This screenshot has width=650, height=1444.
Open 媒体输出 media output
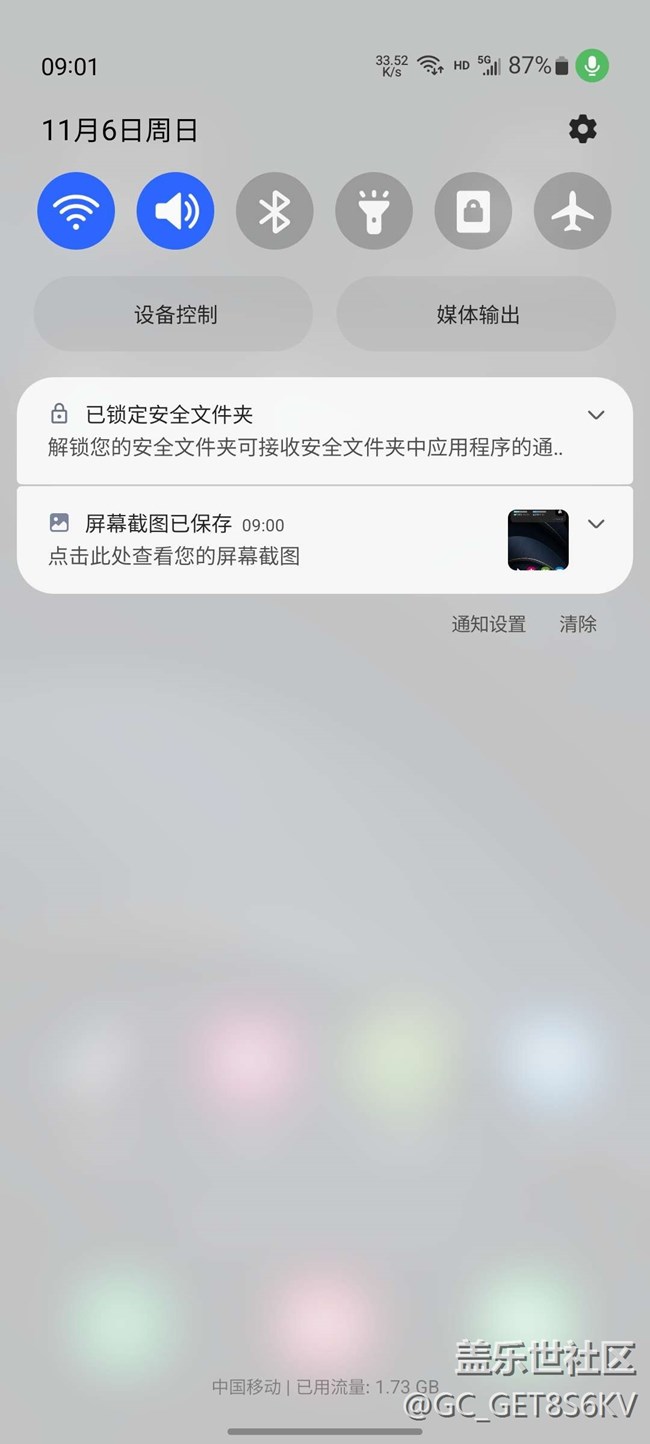click(x=477, y=315)
